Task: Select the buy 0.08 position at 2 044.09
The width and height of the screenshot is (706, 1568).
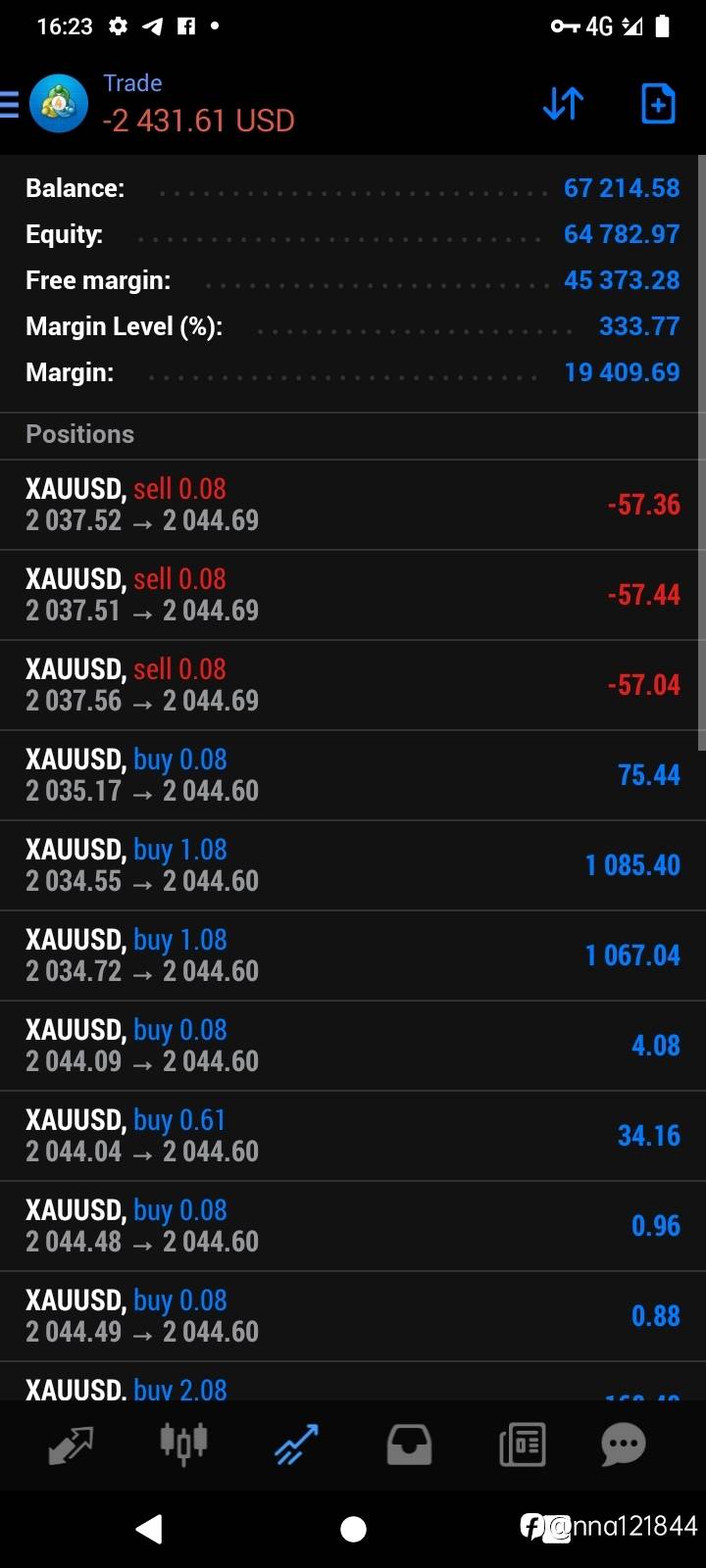Action: click(353, 1046)
